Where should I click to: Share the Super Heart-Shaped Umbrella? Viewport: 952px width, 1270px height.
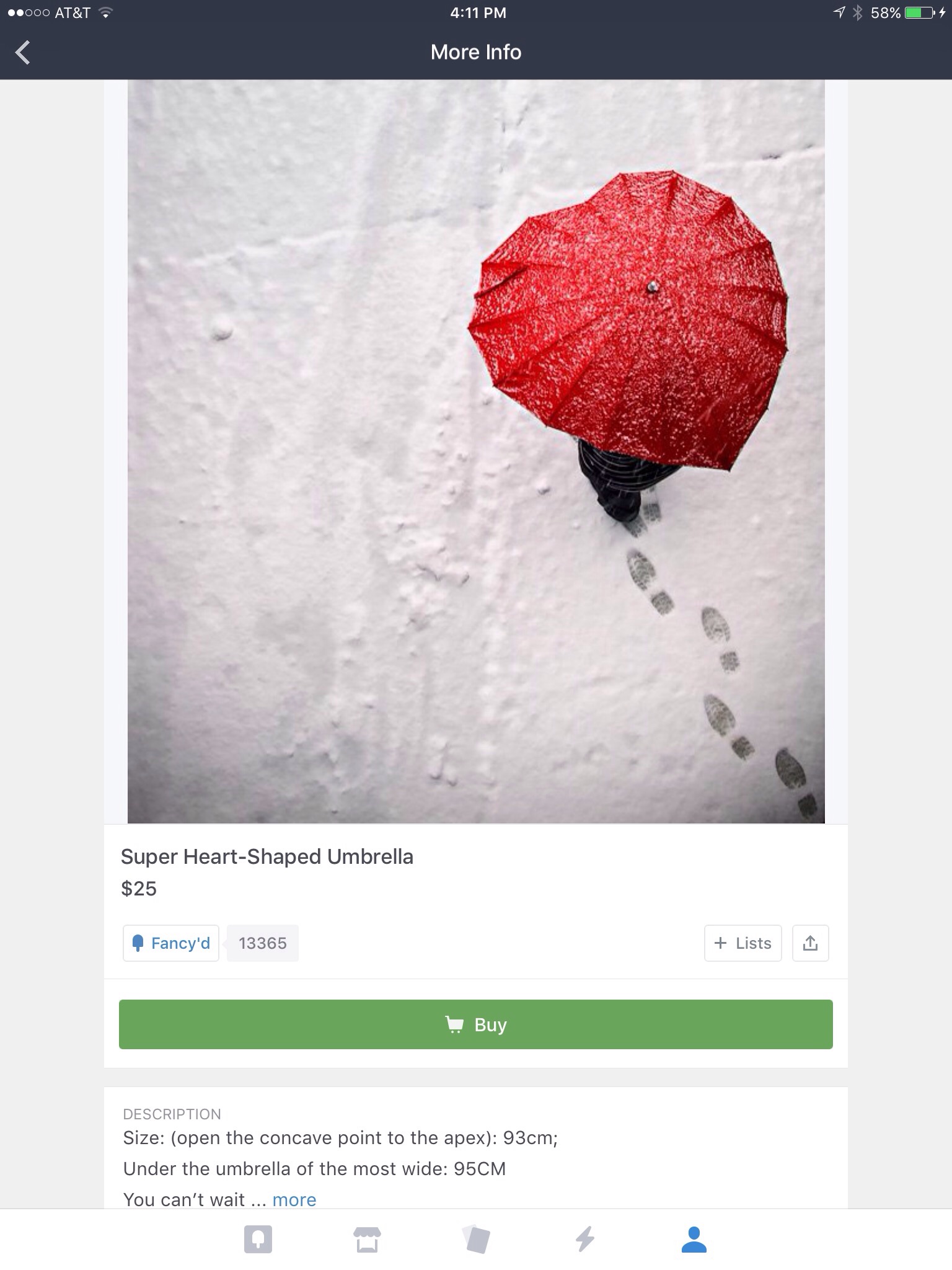tap(810, 943)
